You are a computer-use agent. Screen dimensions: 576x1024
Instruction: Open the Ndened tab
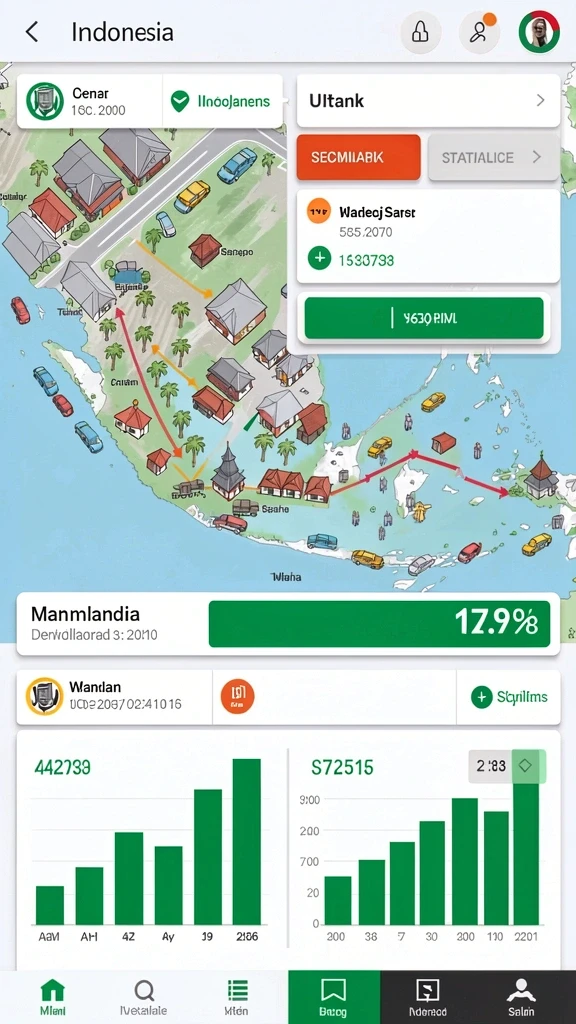click(x=427, y=998)
